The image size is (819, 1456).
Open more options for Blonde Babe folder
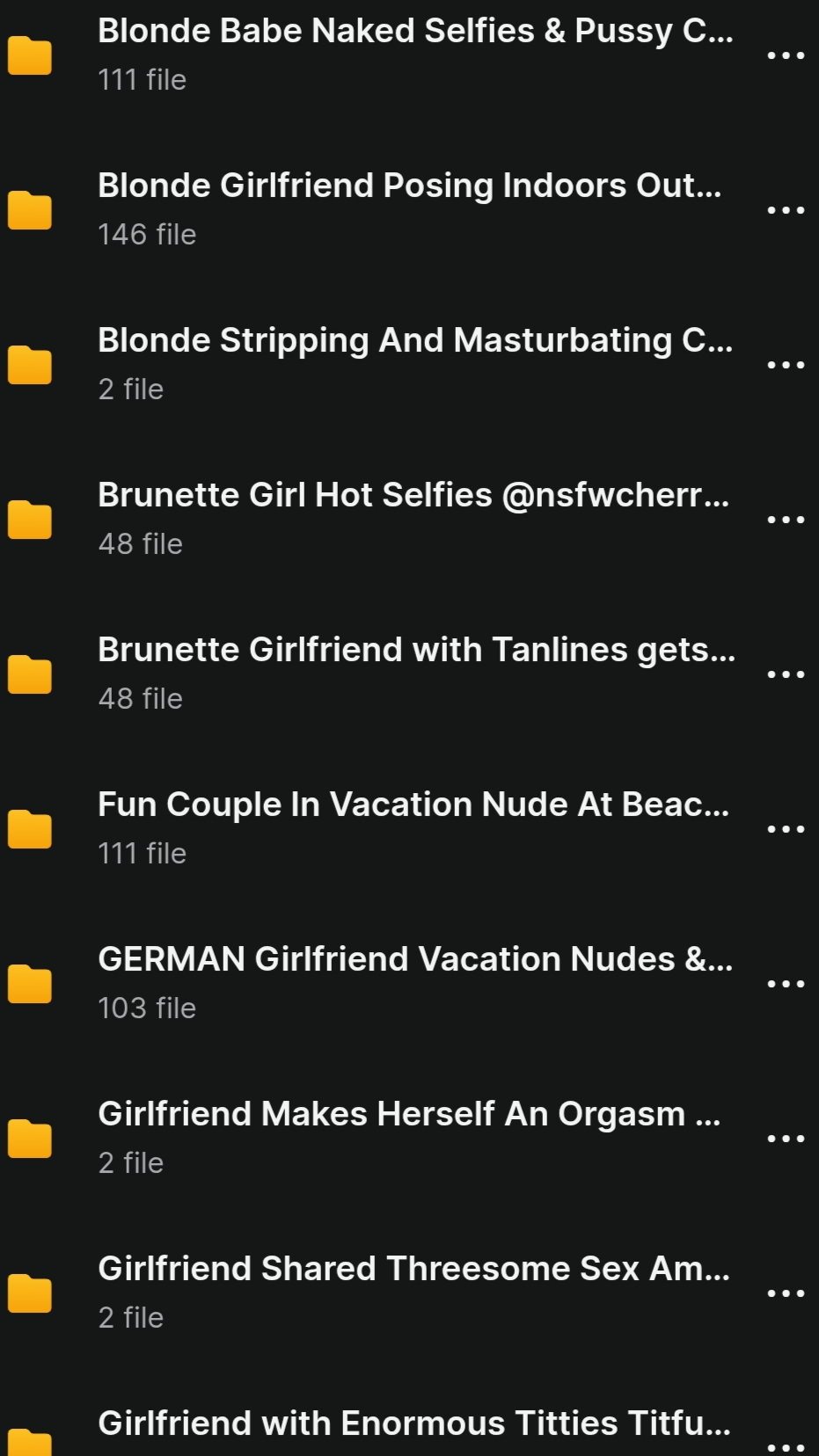[x=786, y=55]
